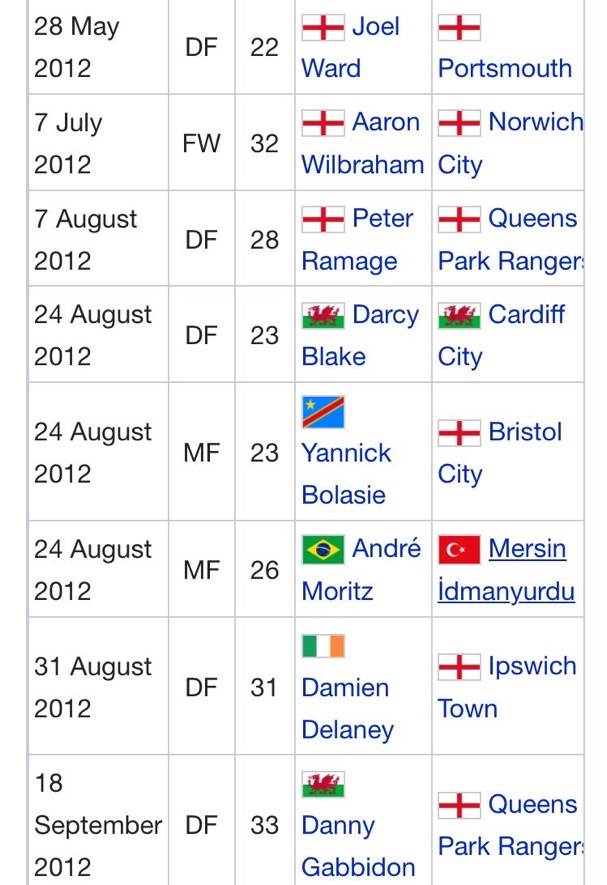Screen dimensions: 607x885
Task: Open Joel Ward's player page
Action: click(x=375, y=28)
